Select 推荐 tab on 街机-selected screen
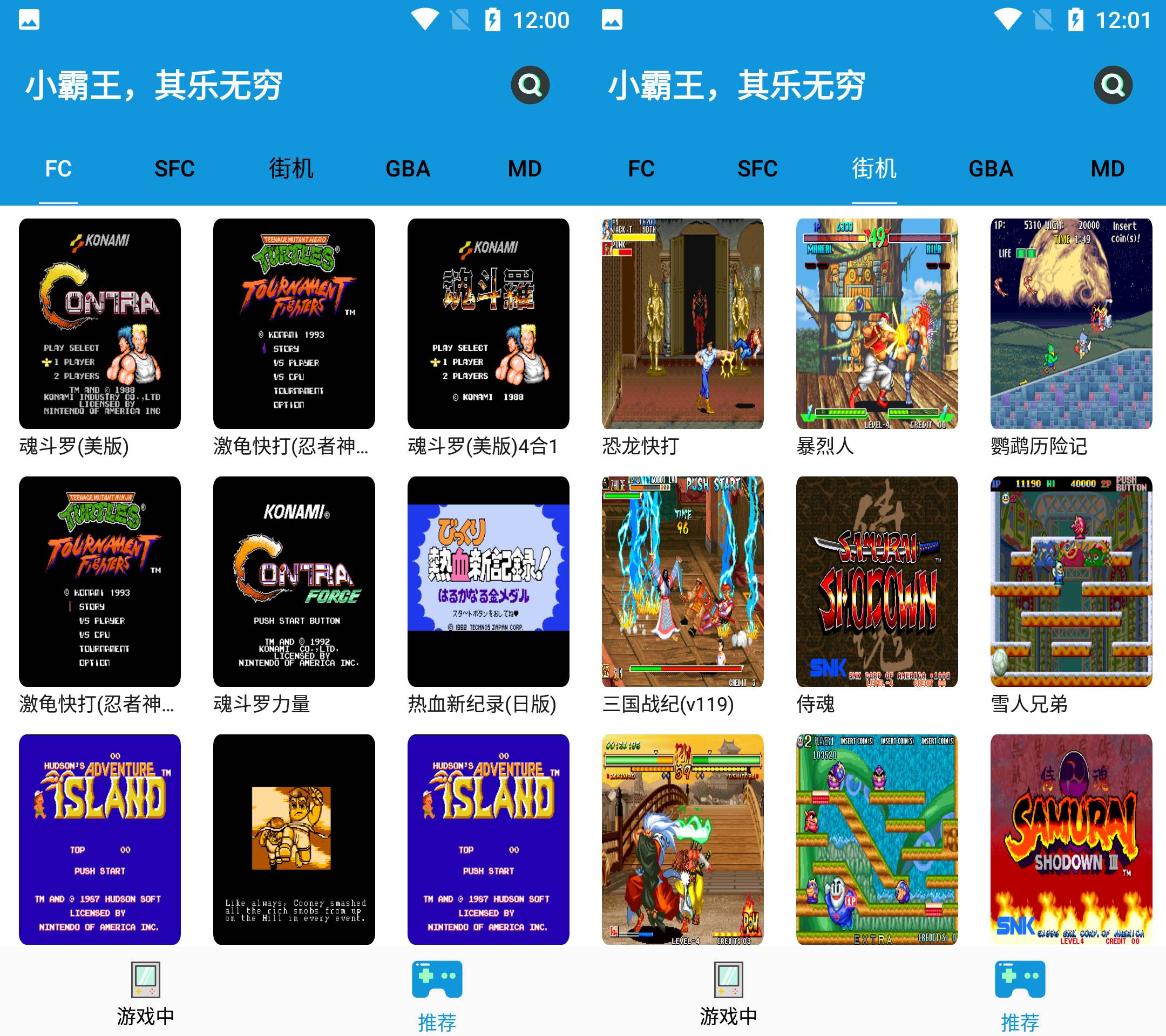The height and width of the screenshot is (1036, 1166). [1019, 995]
